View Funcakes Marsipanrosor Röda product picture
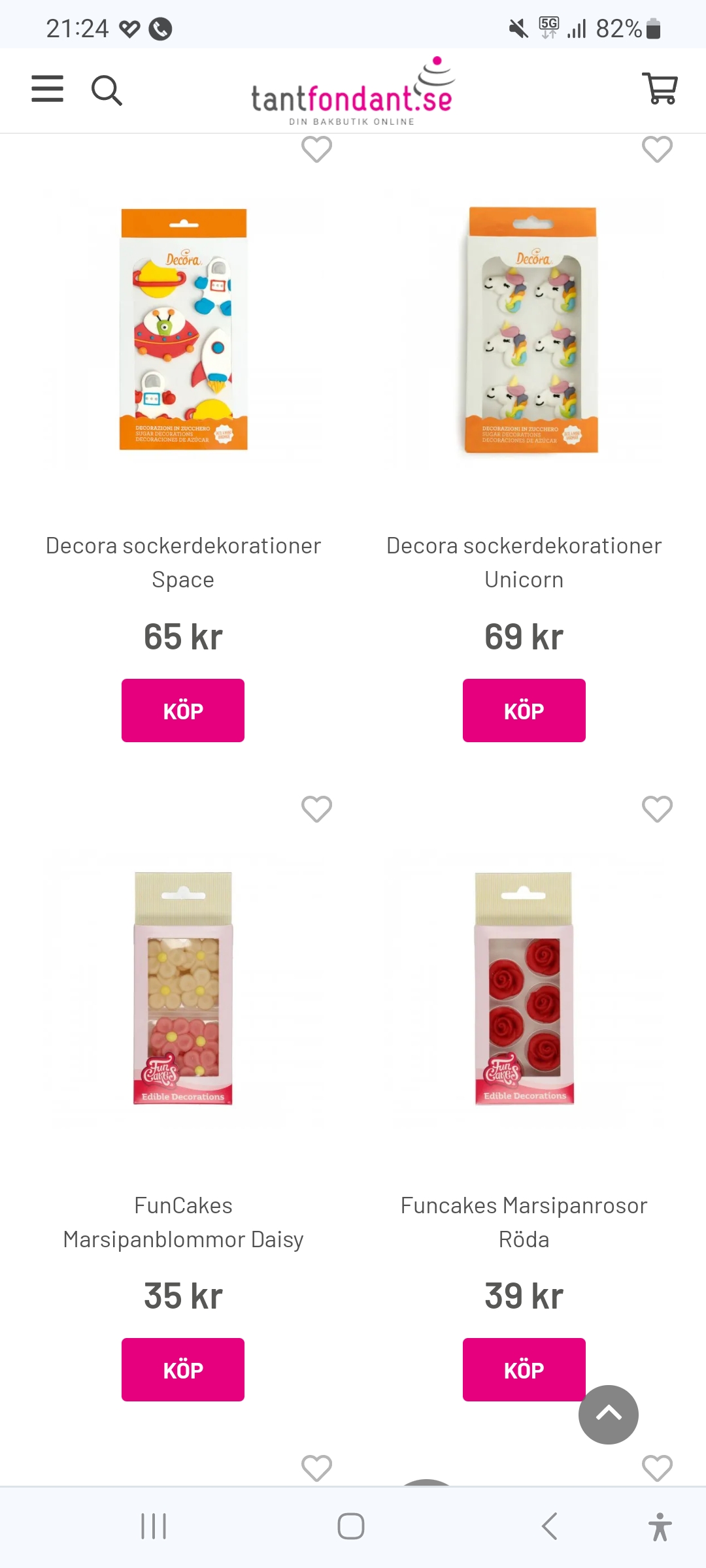706x1568 pixels. pyautogui.click(x=524, y=988)
